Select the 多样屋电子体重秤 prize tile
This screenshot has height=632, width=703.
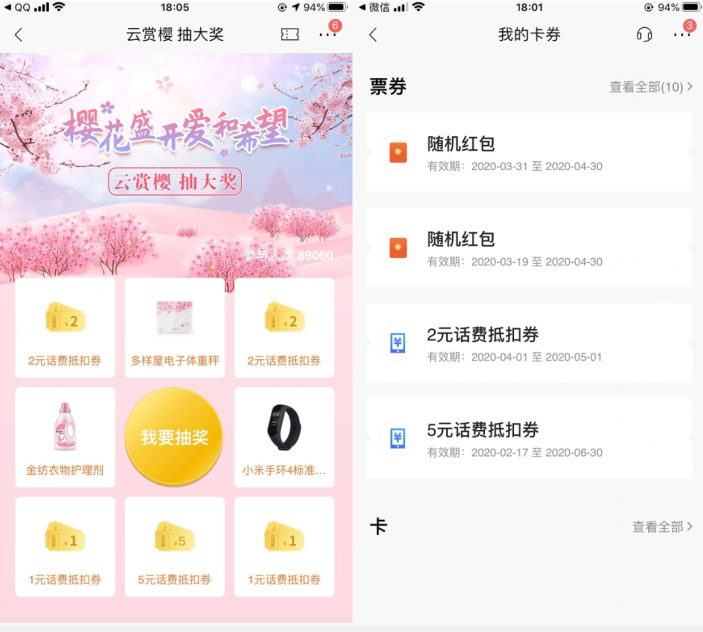[x=174, y=328]
